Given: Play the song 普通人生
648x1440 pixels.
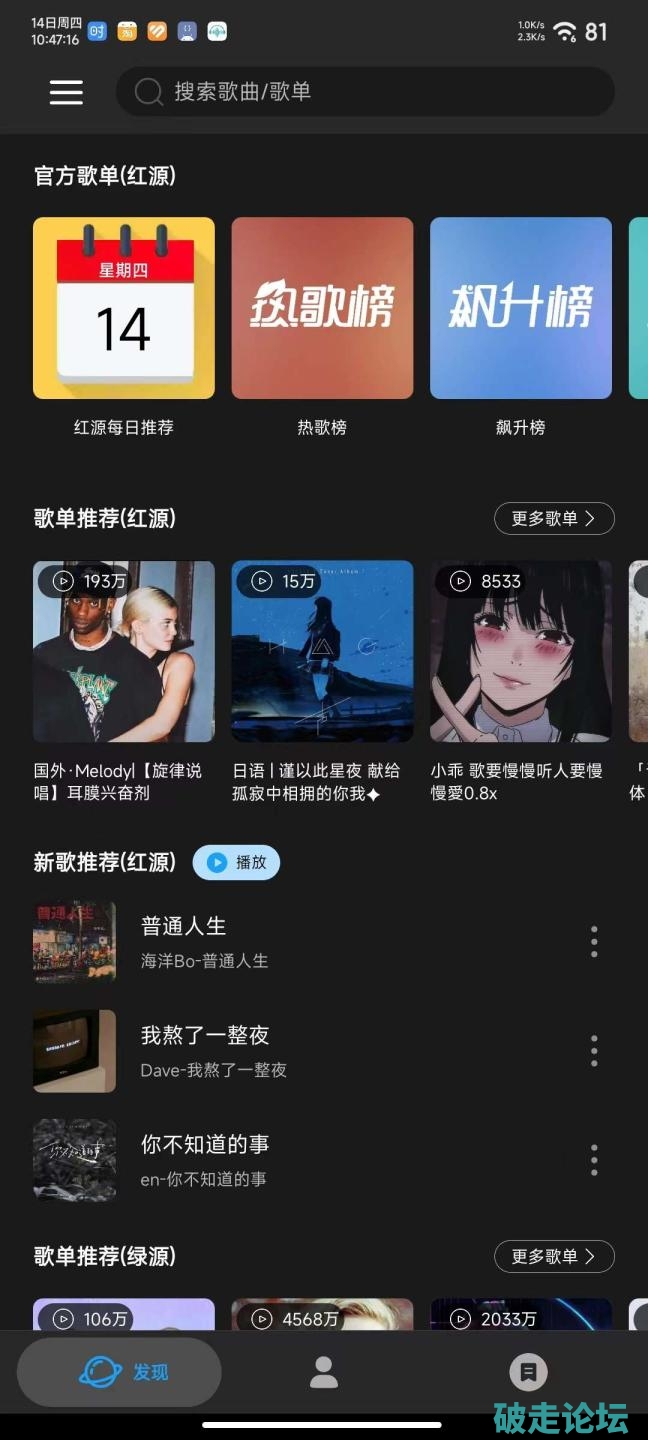Looking at the screenshot, I should click(x=300, y=942).
